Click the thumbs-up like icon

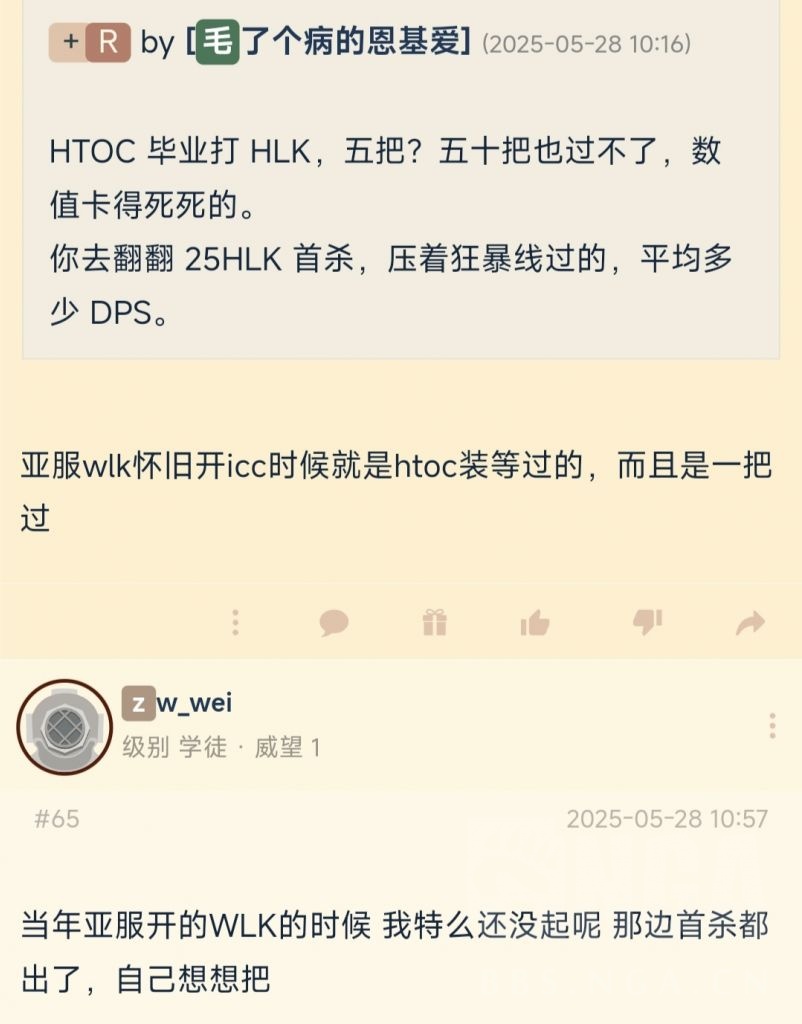[x=535, y=622]
